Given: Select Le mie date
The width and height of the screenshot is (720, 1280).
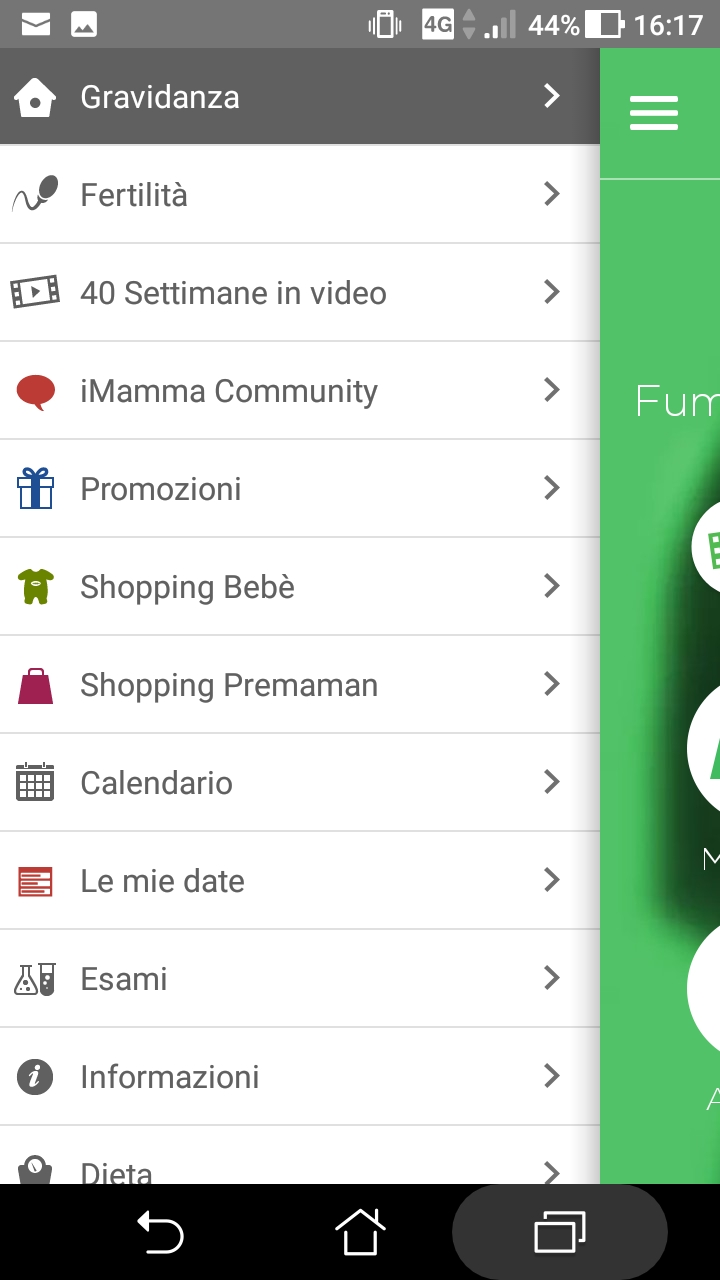Looking at the screenshot, I should (300, 881).
